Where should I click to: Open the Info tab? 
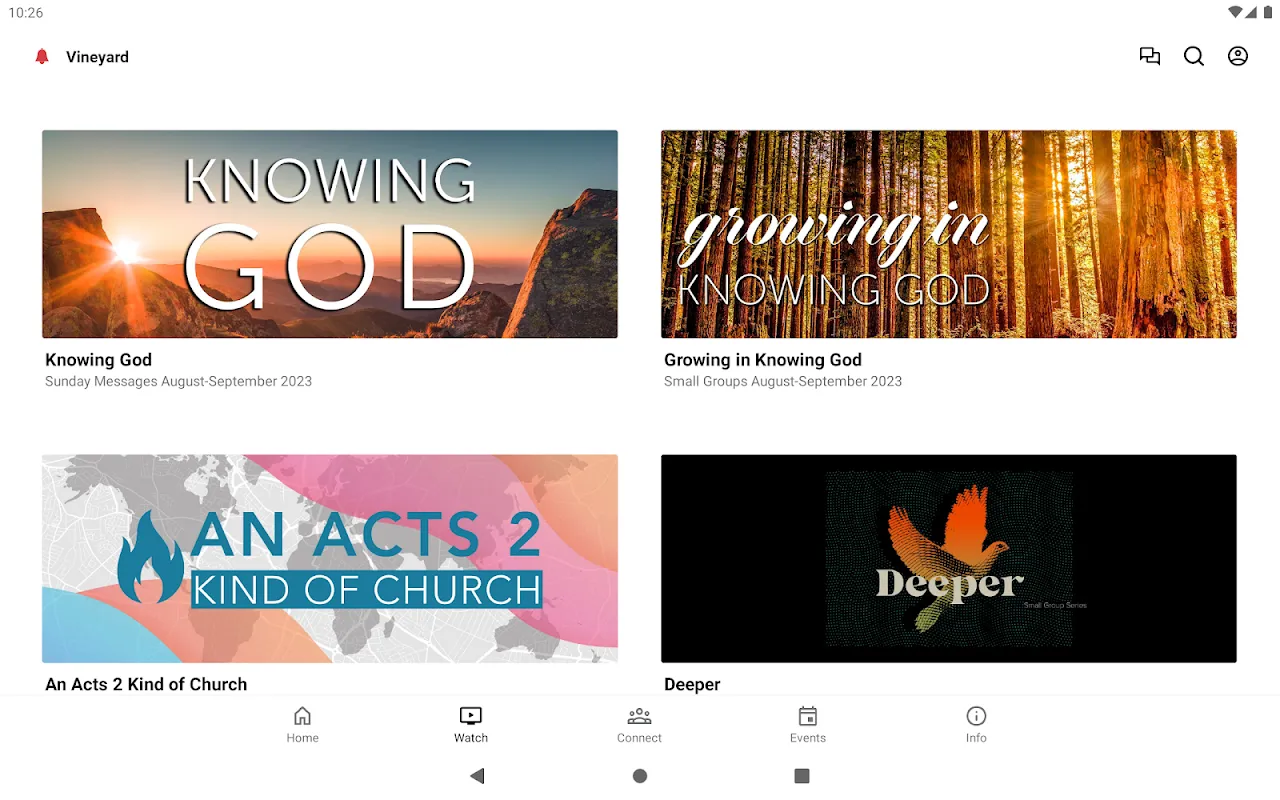coord(976,725)
